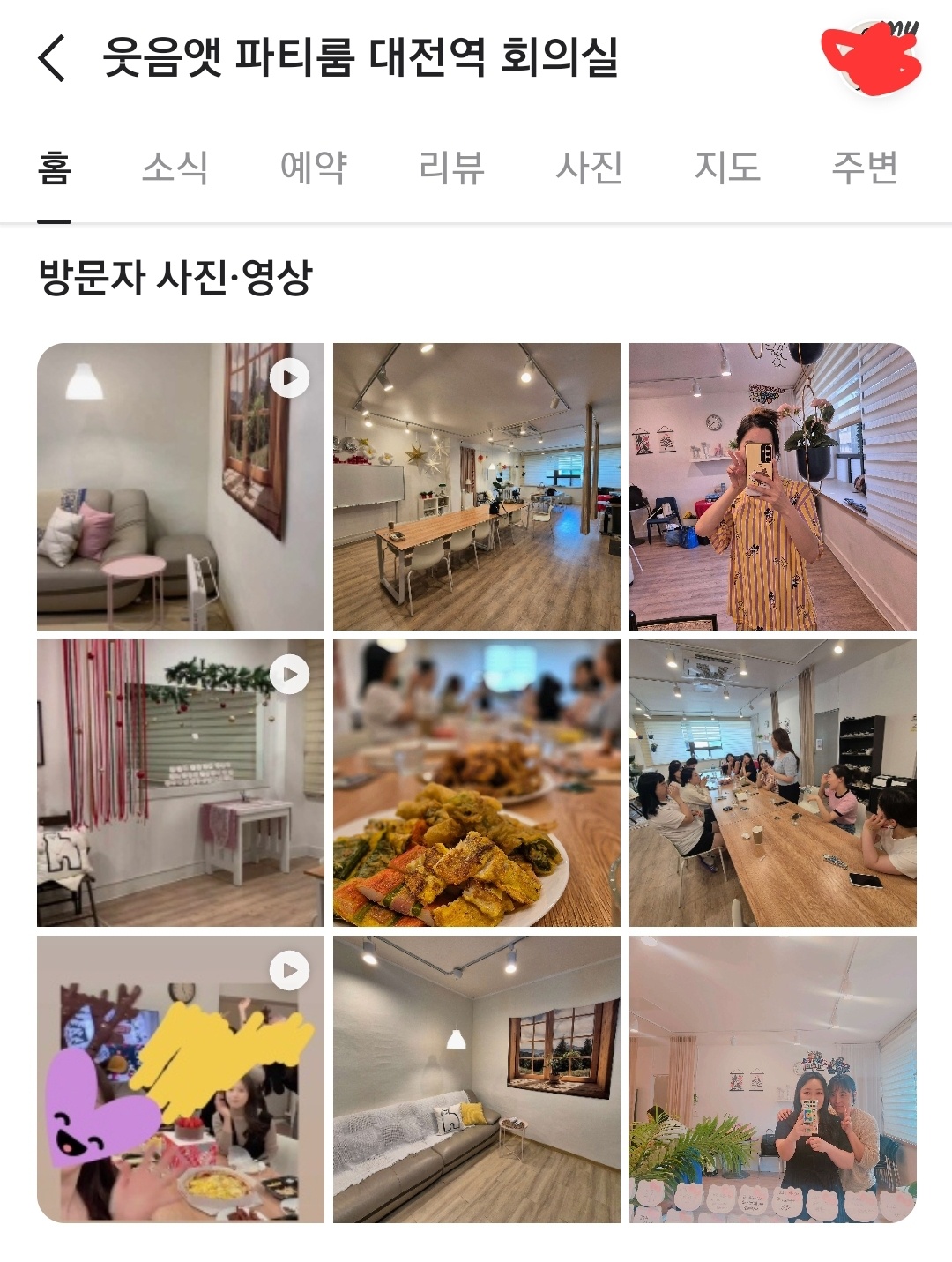Image resolution: width=952 pixels, height=1262 pixels.
Task: Open the 예약 tab
Action: coord(313,168)
